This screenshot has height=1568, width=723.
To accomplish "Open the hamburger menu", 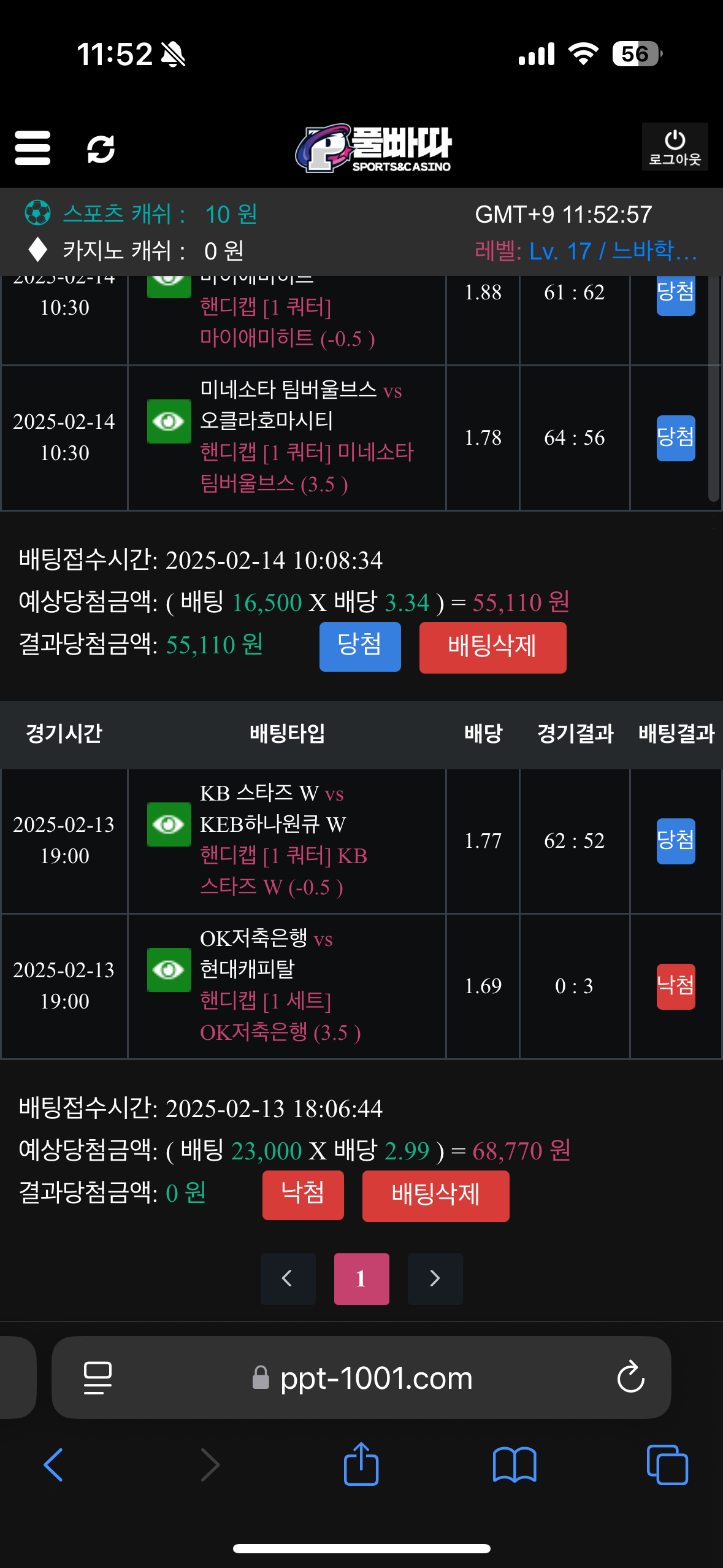I will pyautogui.click(x=33, y=148).
